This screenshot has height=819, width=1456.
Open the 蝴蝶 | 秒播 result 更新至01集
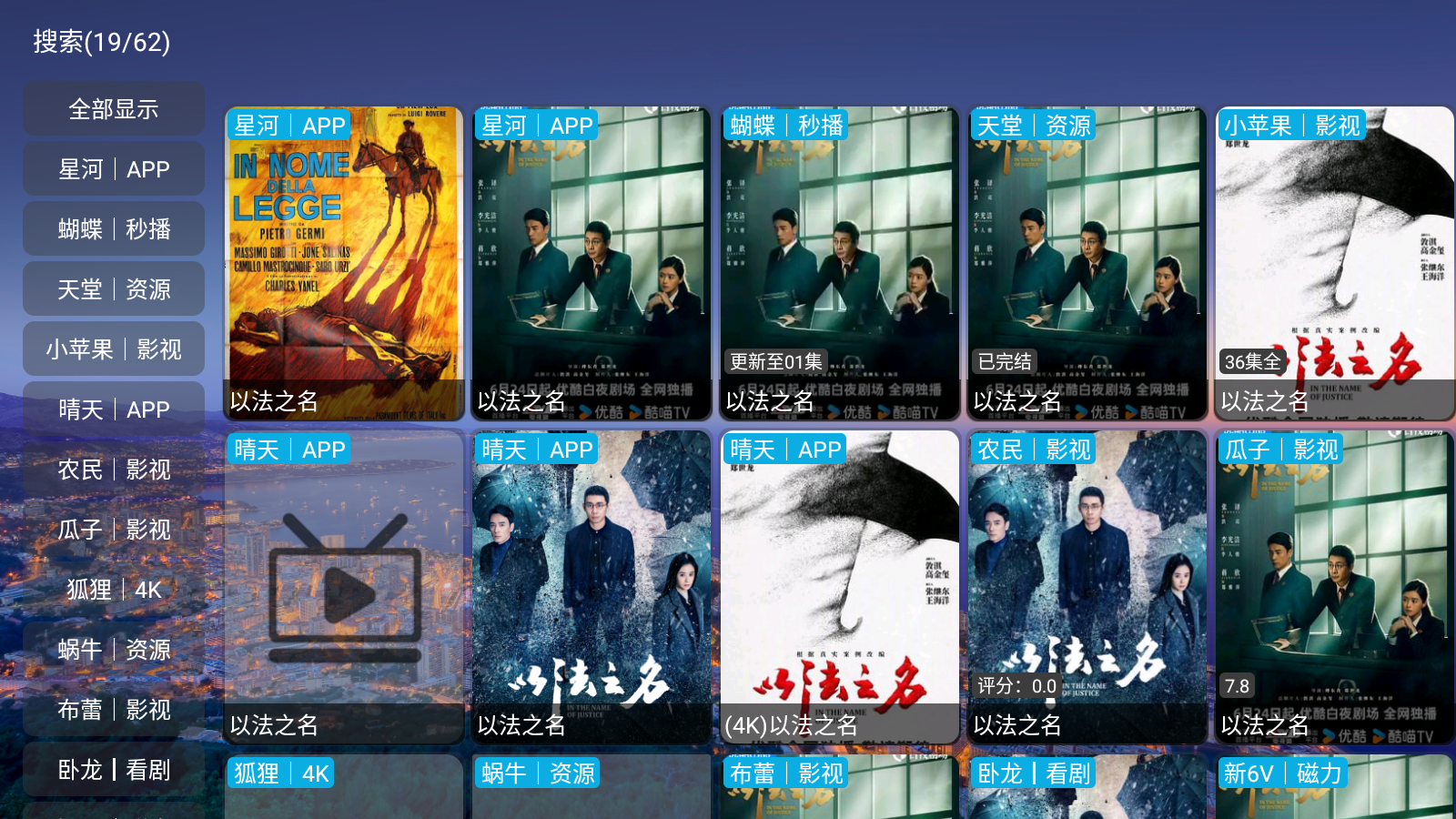click(839, 264)
